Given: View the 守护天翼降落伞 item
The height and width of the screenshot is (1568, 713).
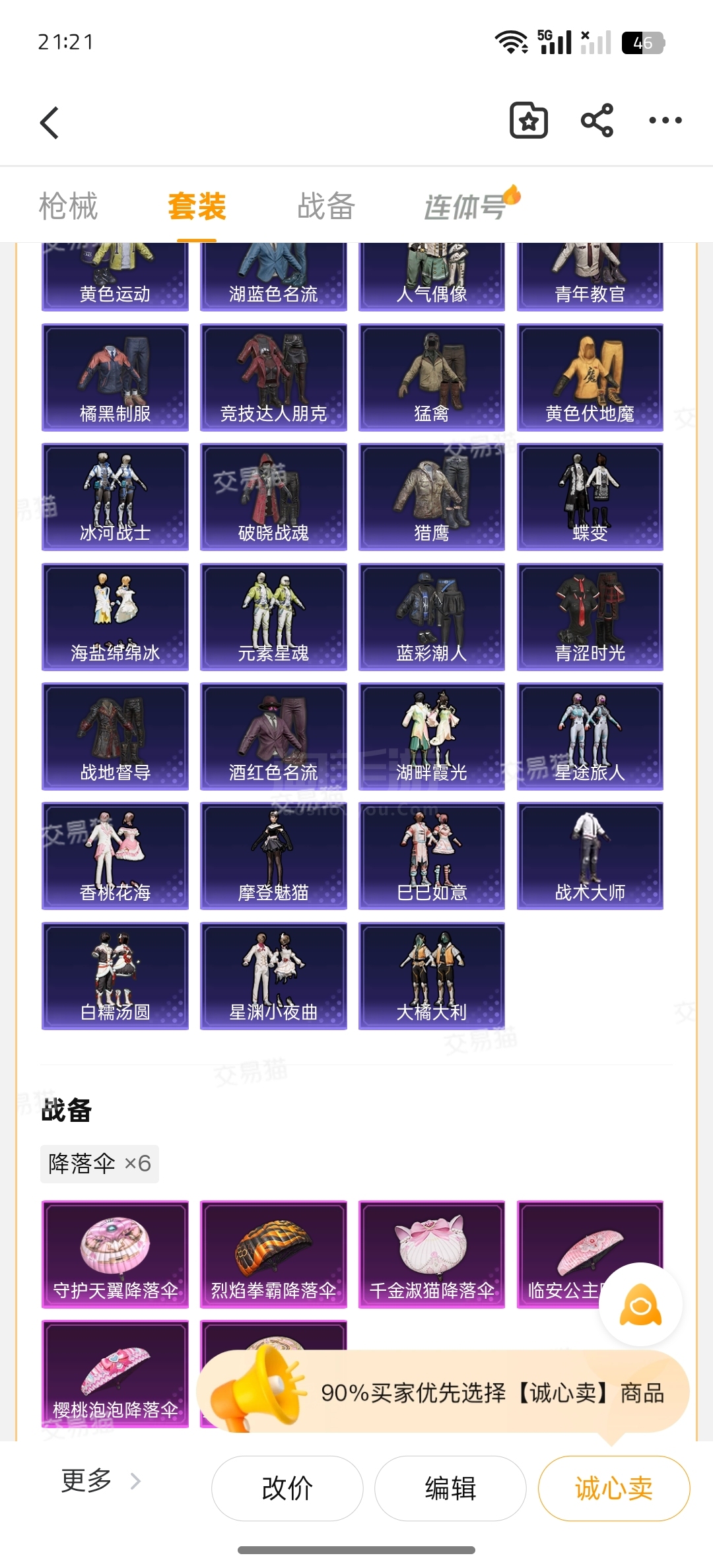Looking at the screenshot, I should pos(115,1255).
